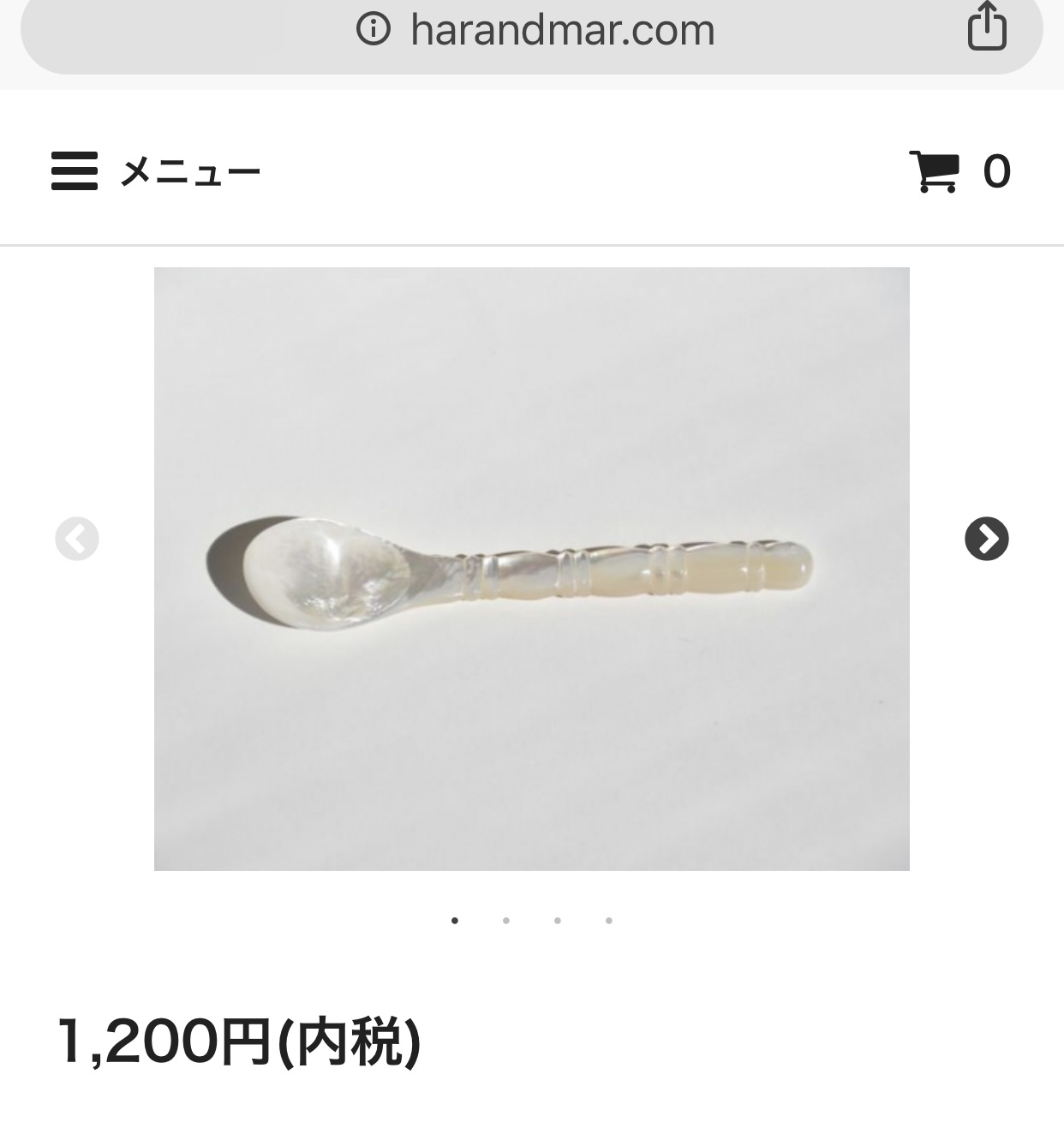
Task: Show the next product photo
Action: tap(986, 540)
